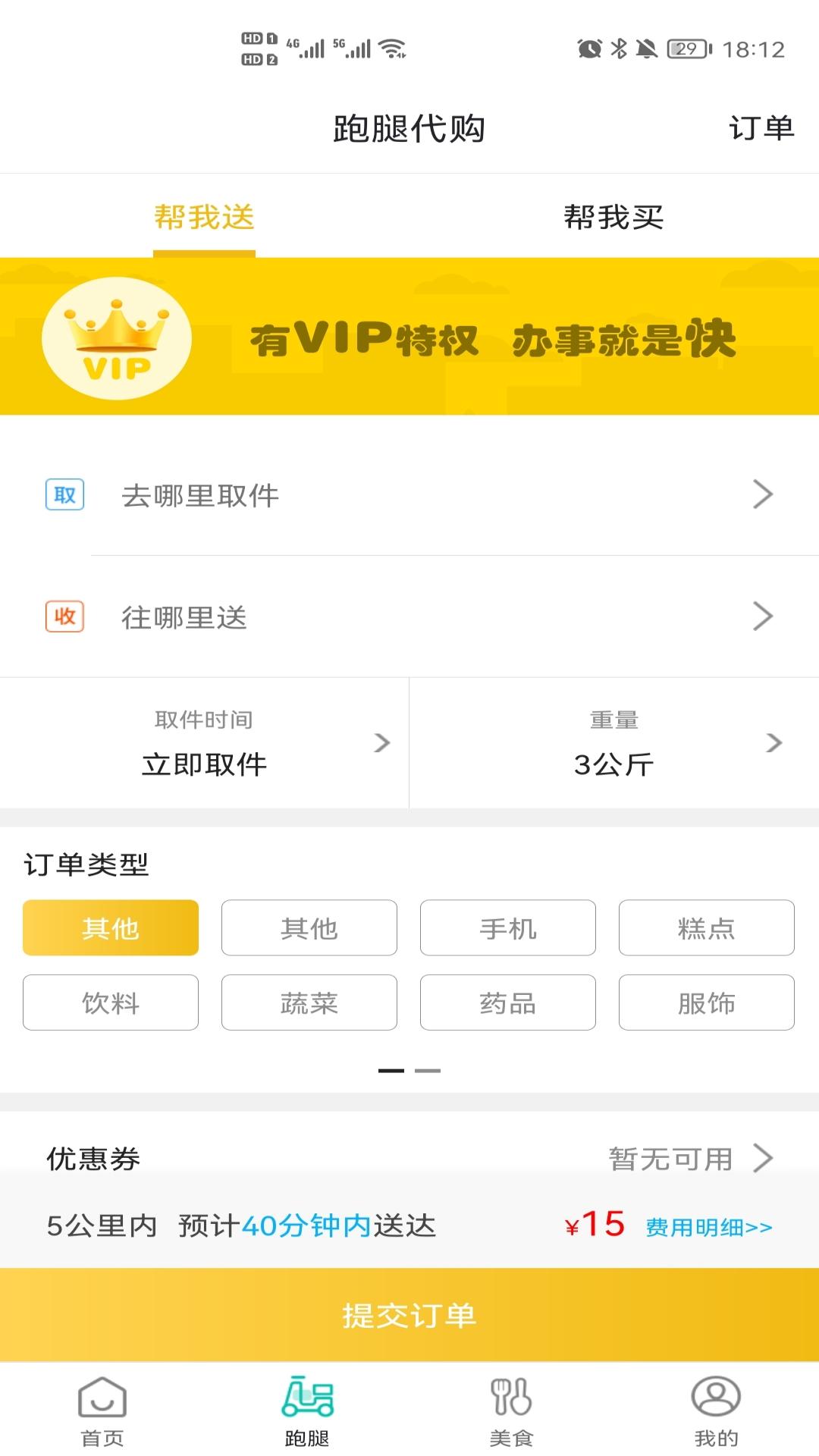This screenshot has height=1456, width=819.
Task: Open the 优惠券 coupon row
Action: (409, 1158)
